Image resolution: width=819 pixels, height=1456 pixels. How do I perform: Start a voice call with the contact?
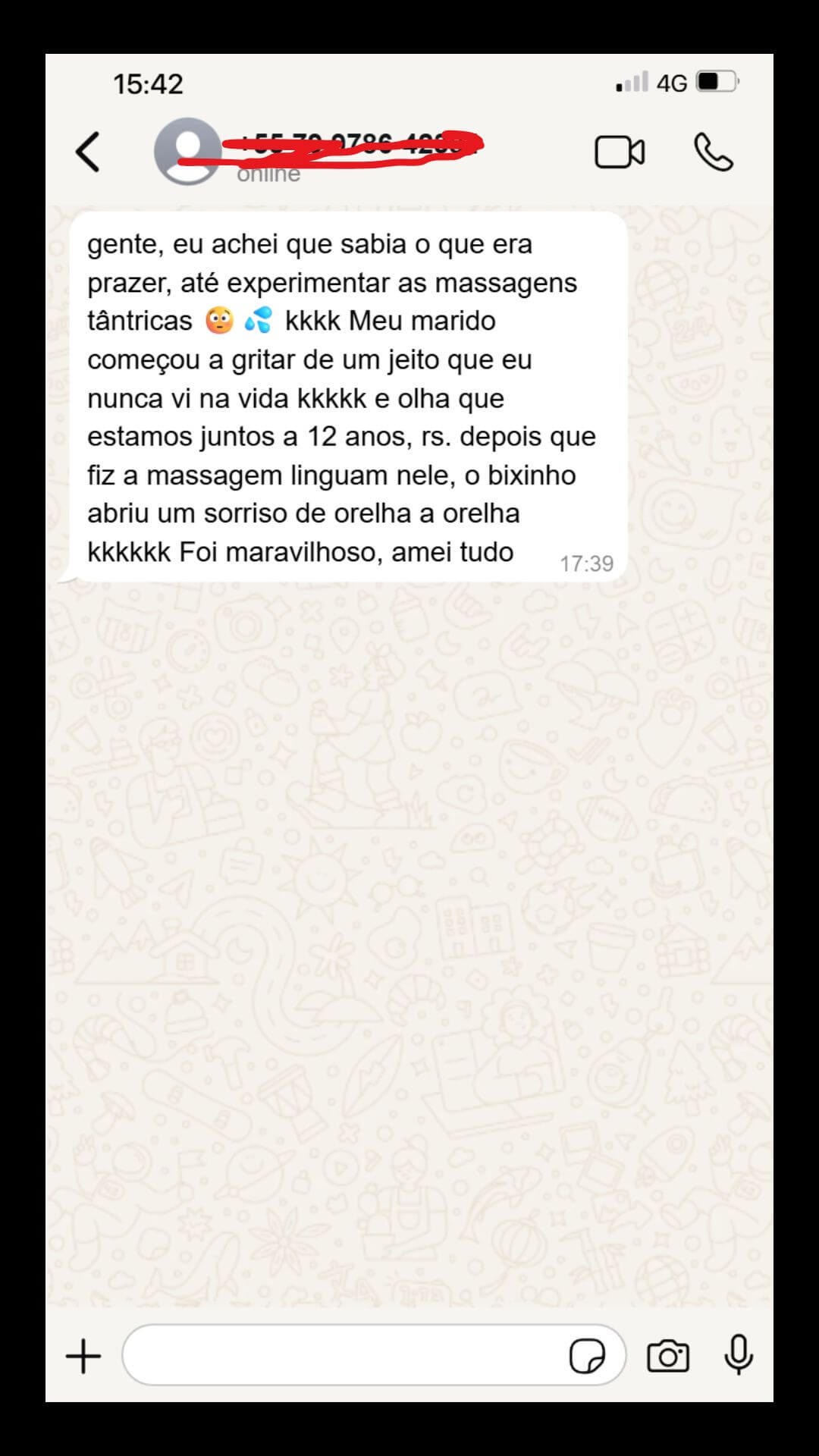(x=714, y=151)
